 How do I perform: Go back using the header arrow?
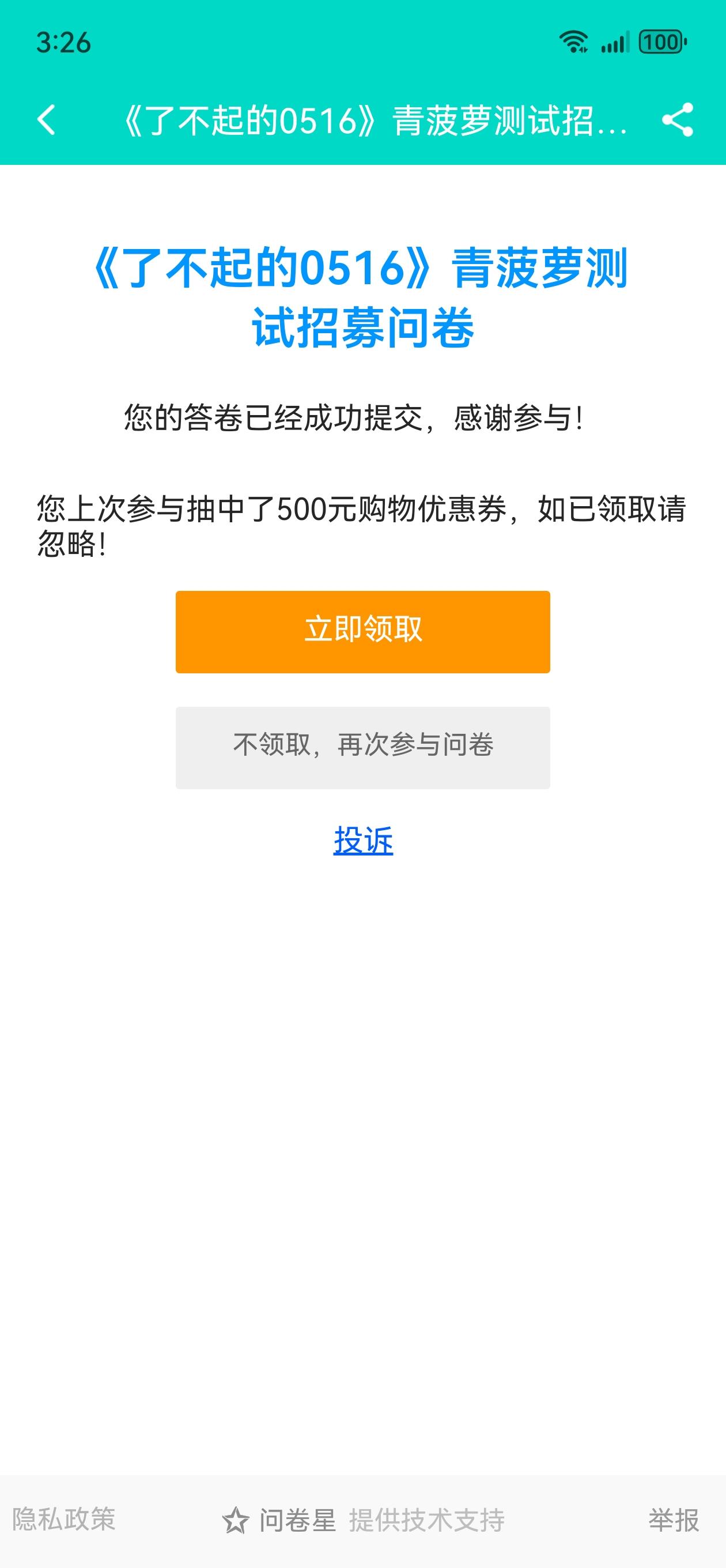tap(47, 119)
